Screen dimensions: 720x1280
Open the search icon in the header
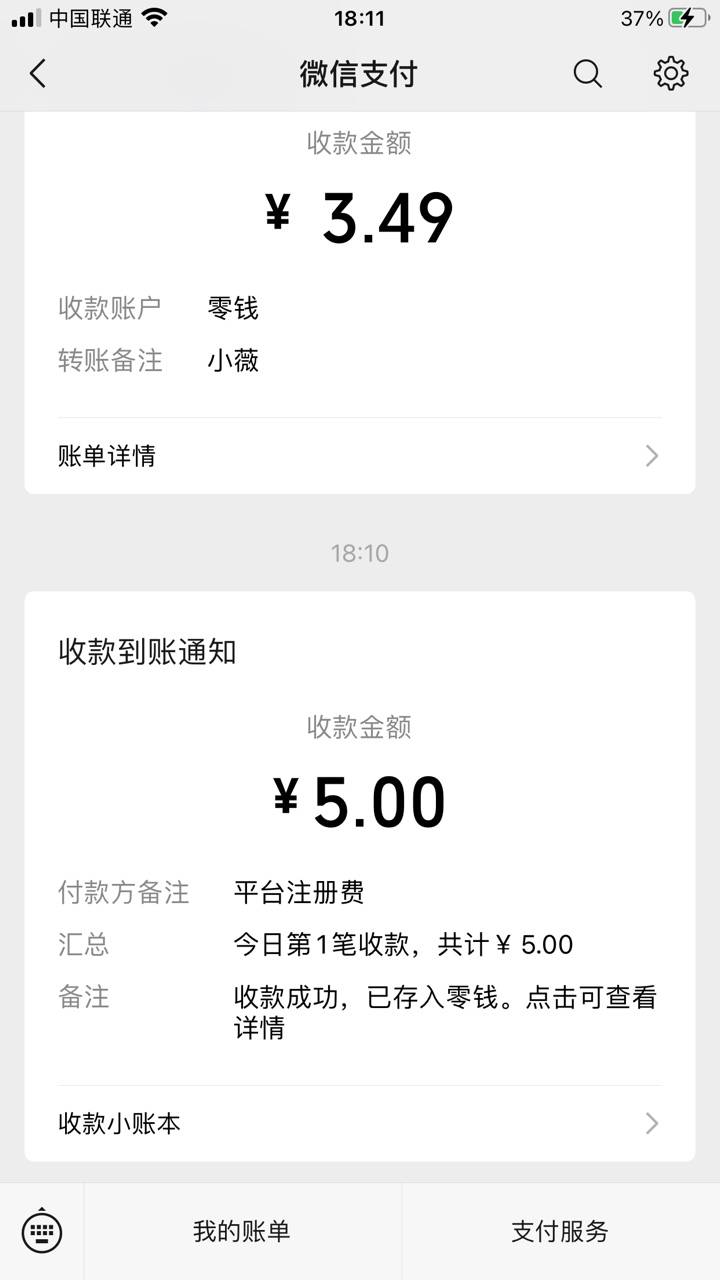pos(587,73)
